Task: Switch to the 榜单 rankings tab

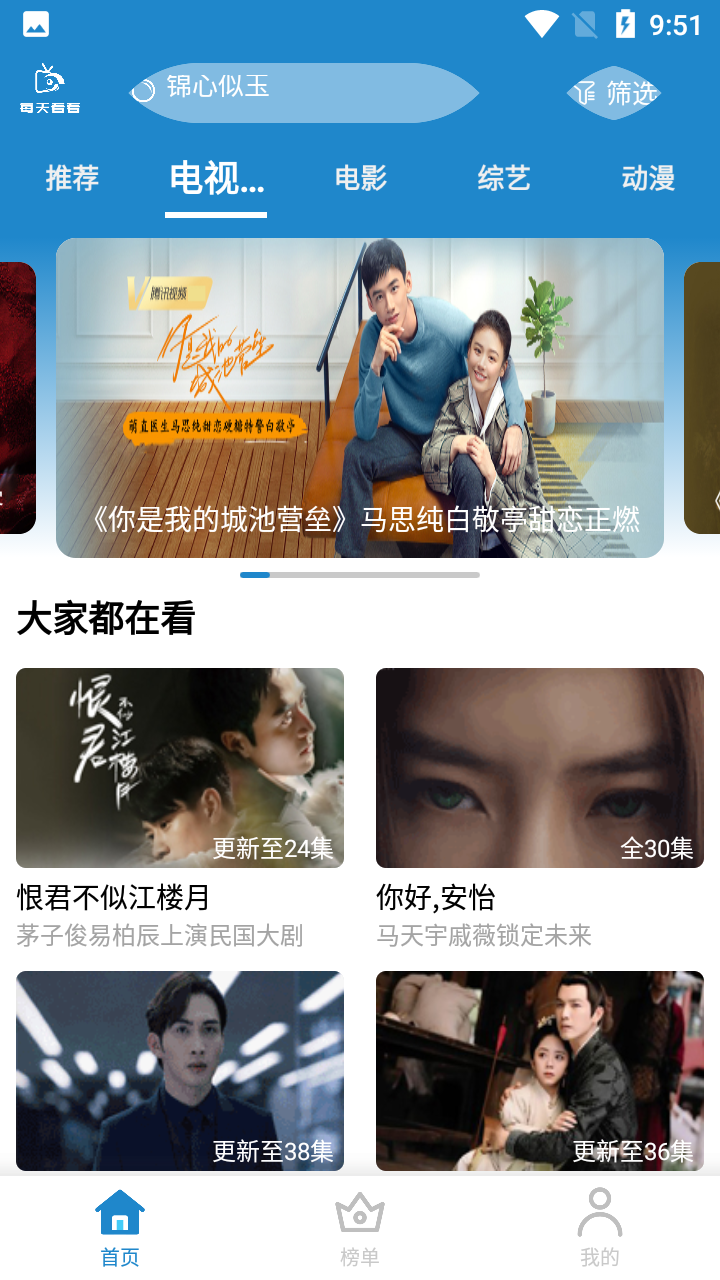Action: click(x=360, y=1228)
